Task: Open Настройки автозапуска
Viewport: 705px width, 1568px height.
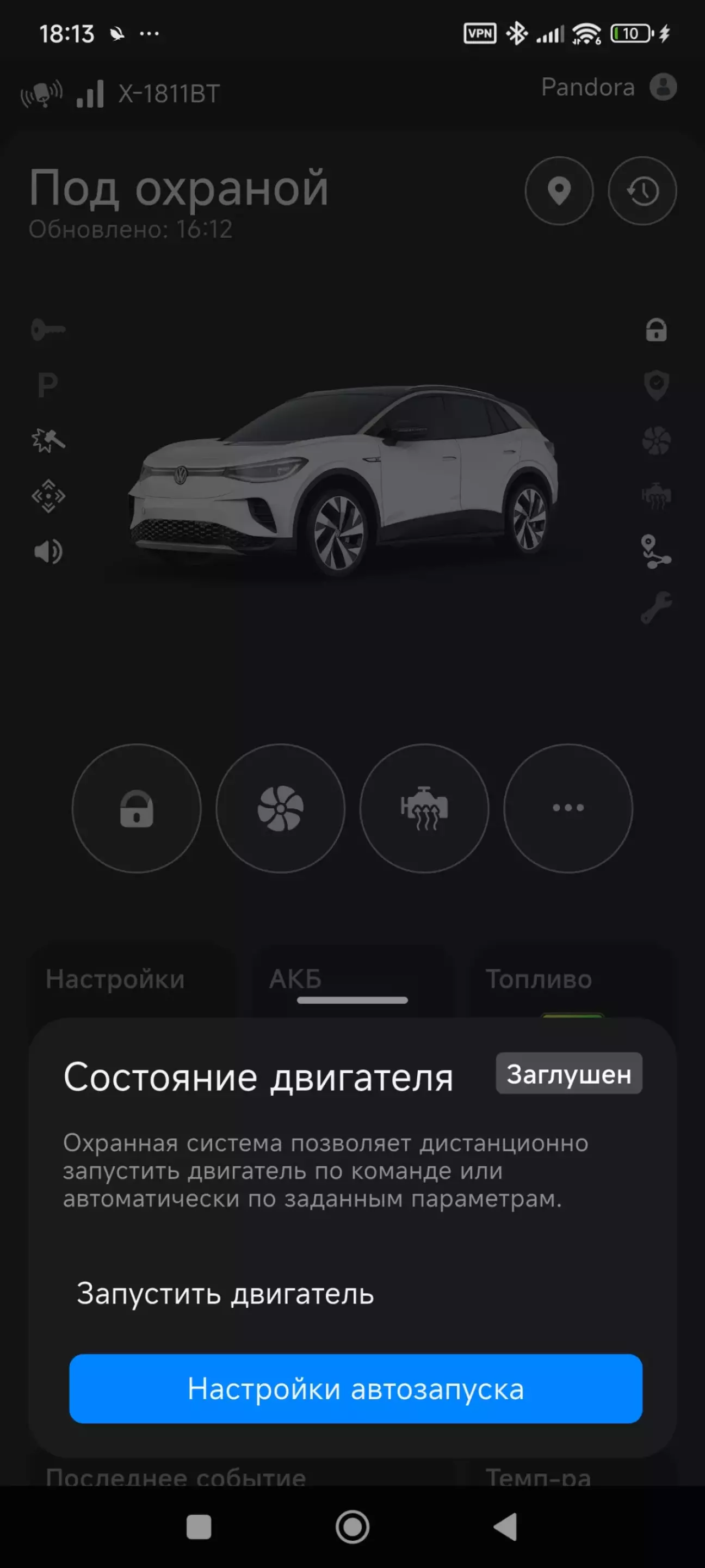Action: point(355,1388)
